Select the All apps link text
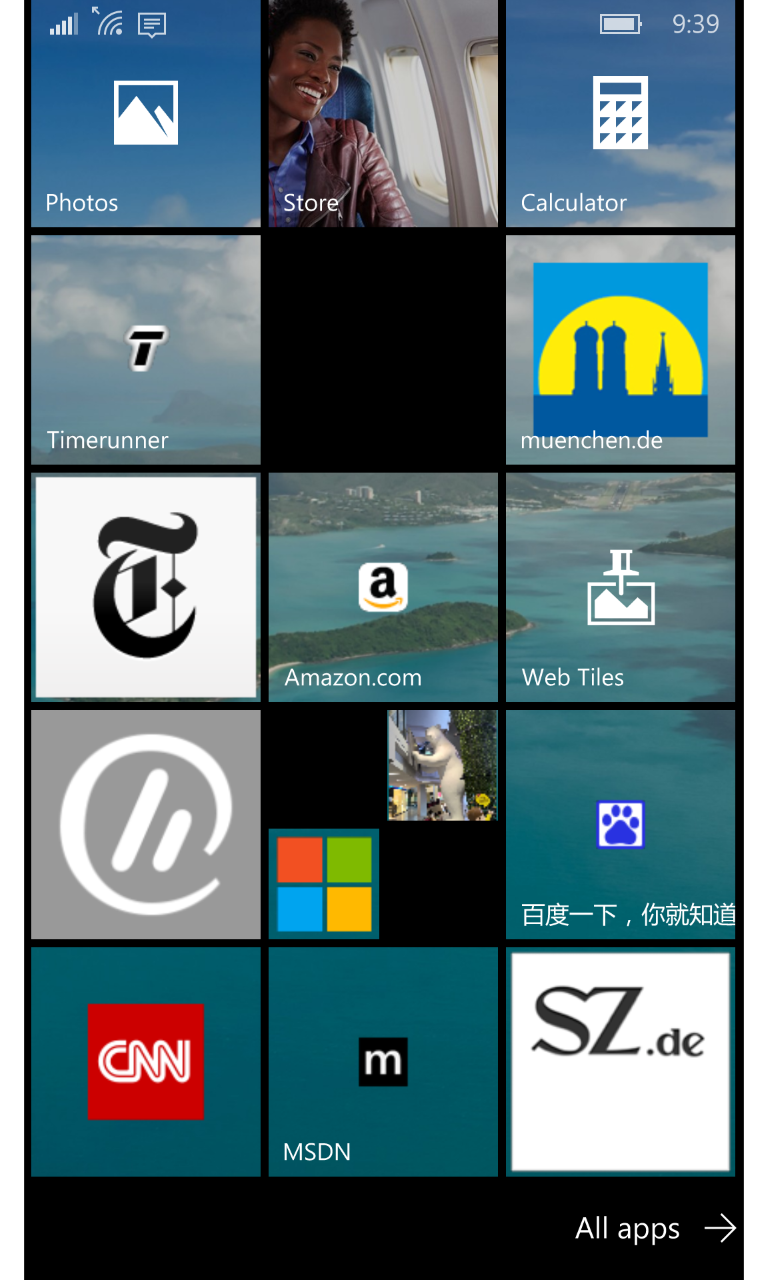The width and height of the screenshot is (768, 1280). 625,1228
